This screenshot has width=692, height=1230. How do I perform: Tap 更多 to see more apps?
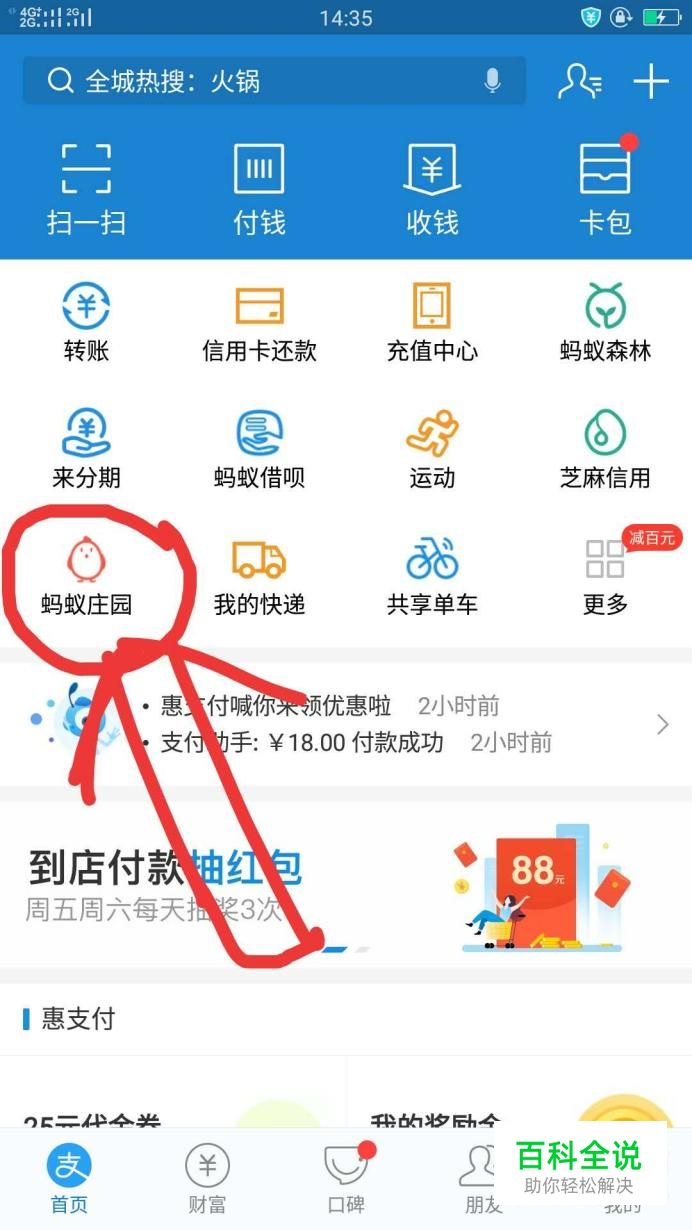pos(605,576)
